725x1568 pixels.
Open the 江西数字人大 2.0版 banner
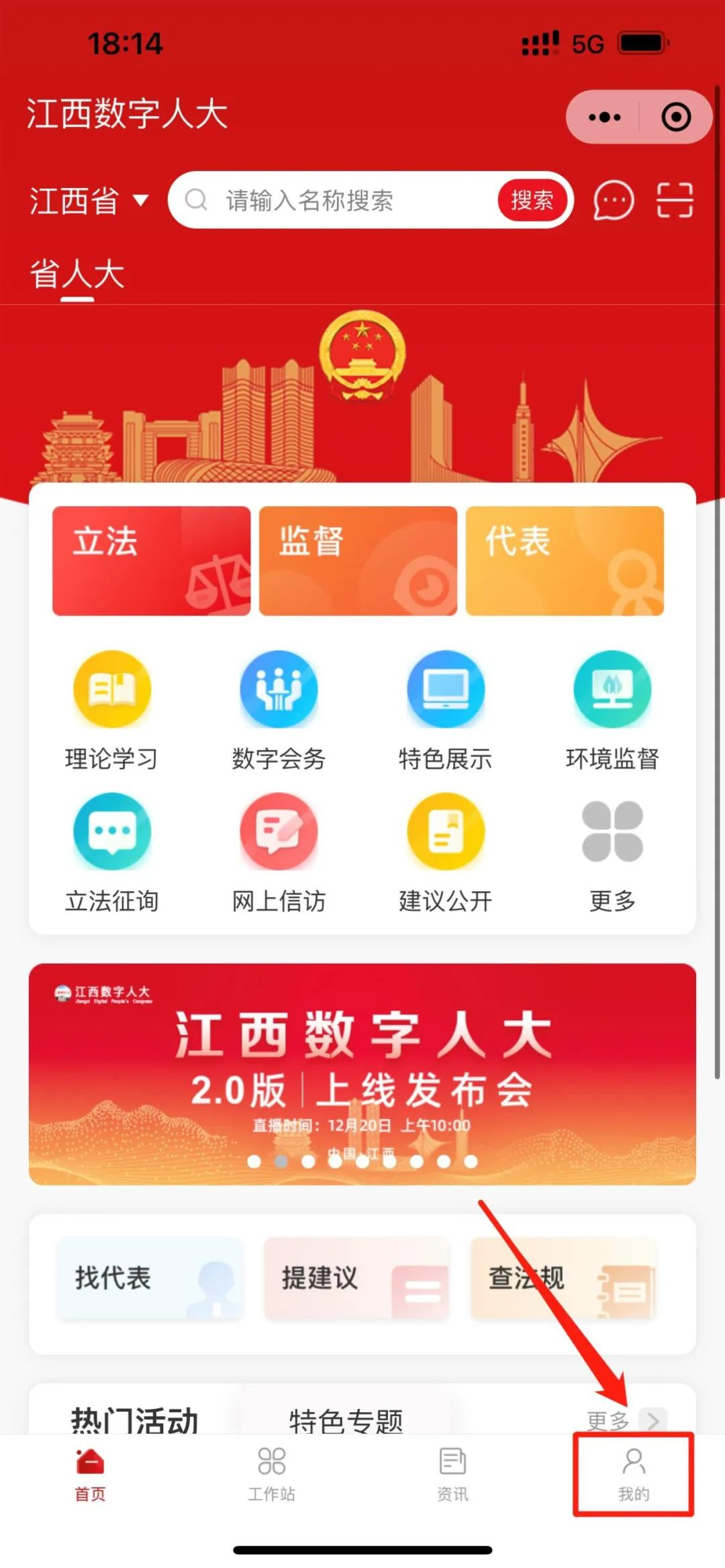click(362, 1073)
